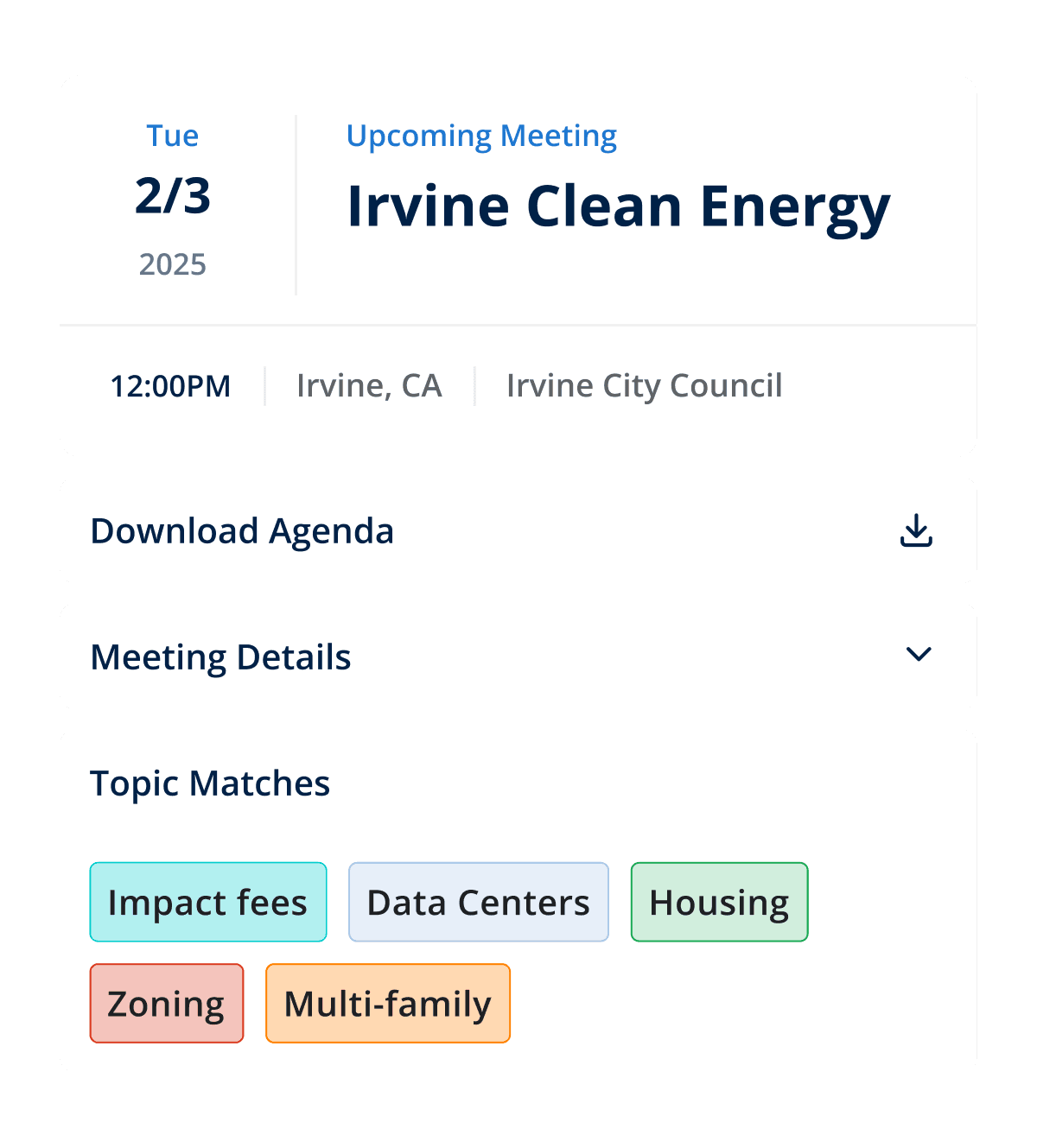Click the download icon next to Download Agenda
The width and height of the screenshot is (1037, 1148).
click(915, 530)
